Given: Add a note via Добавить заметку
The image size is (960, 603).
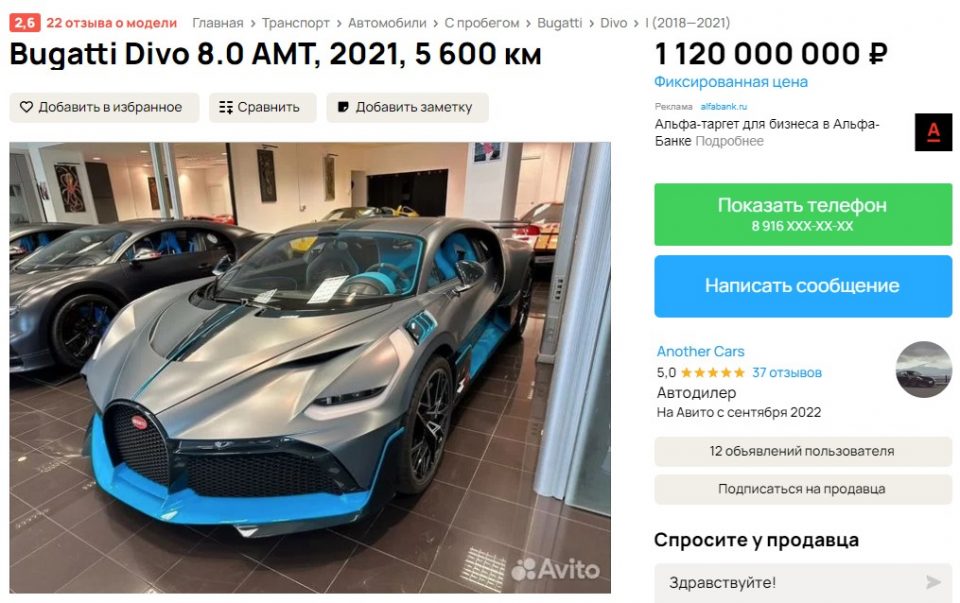Looking at the screenshot, I should pyautogui.click(x=407, y=107).
